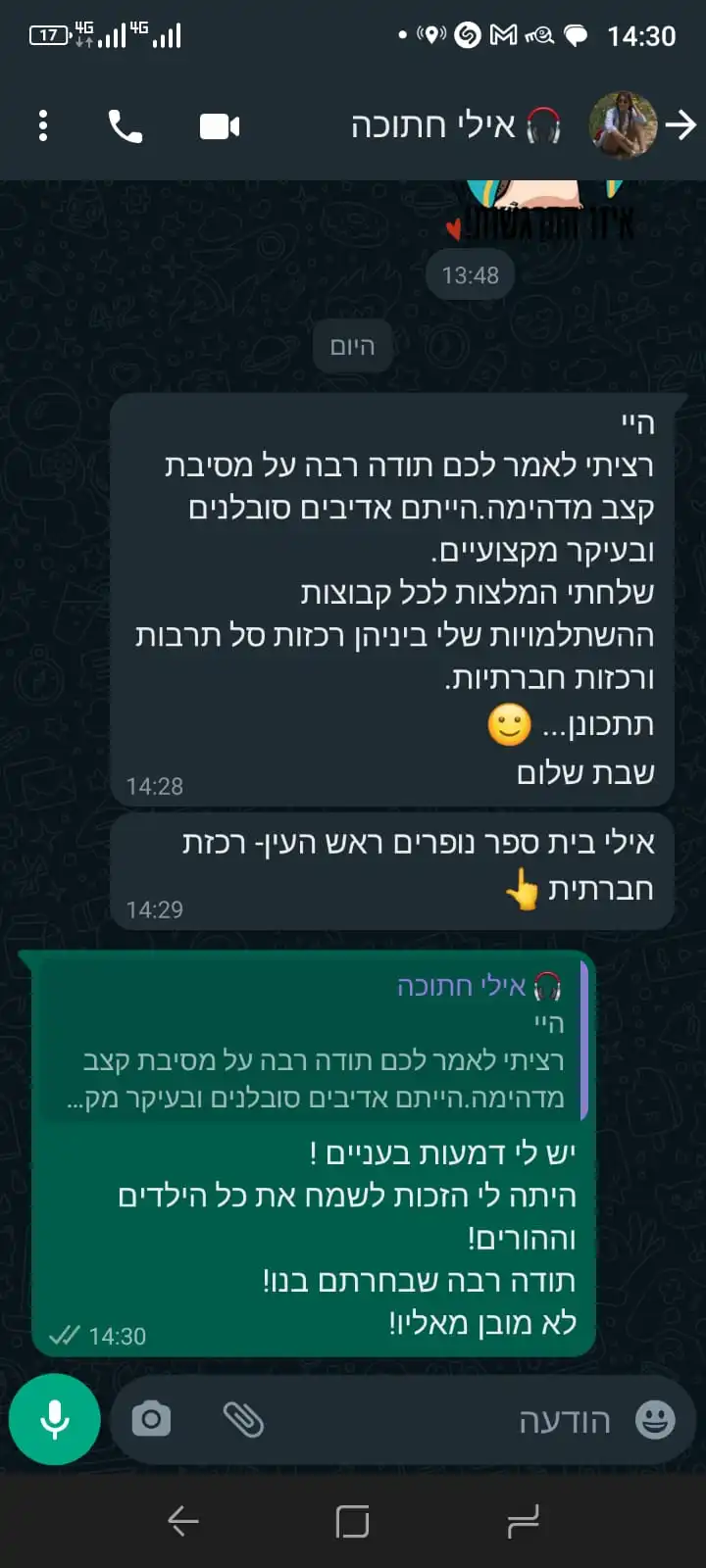The width and height of the screenshot is (706, 1568).
Task: Record a voice message with the microphone
Action: coord(55,1419)
